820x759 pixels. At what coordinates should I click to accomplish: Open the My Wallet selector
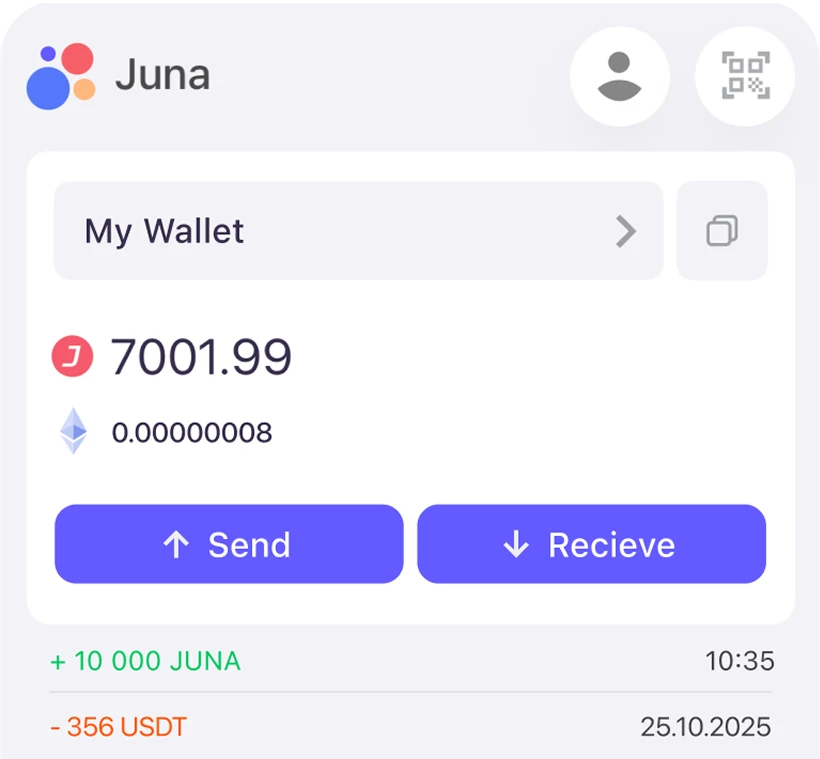(x=358, y=231)
